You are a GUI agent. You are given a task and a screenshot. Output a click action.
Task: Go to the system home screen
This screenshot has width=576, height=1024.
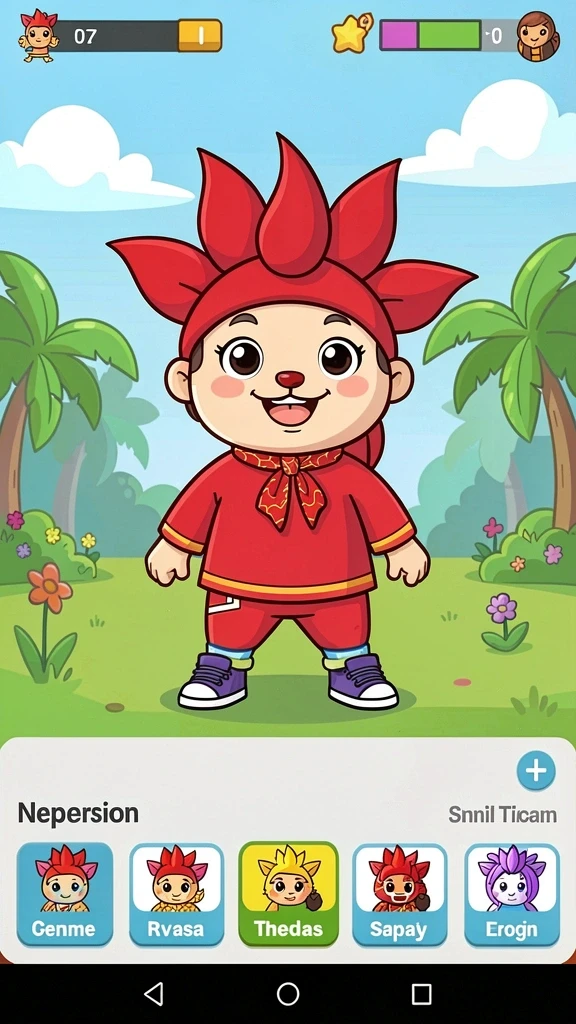click(288, 994)
